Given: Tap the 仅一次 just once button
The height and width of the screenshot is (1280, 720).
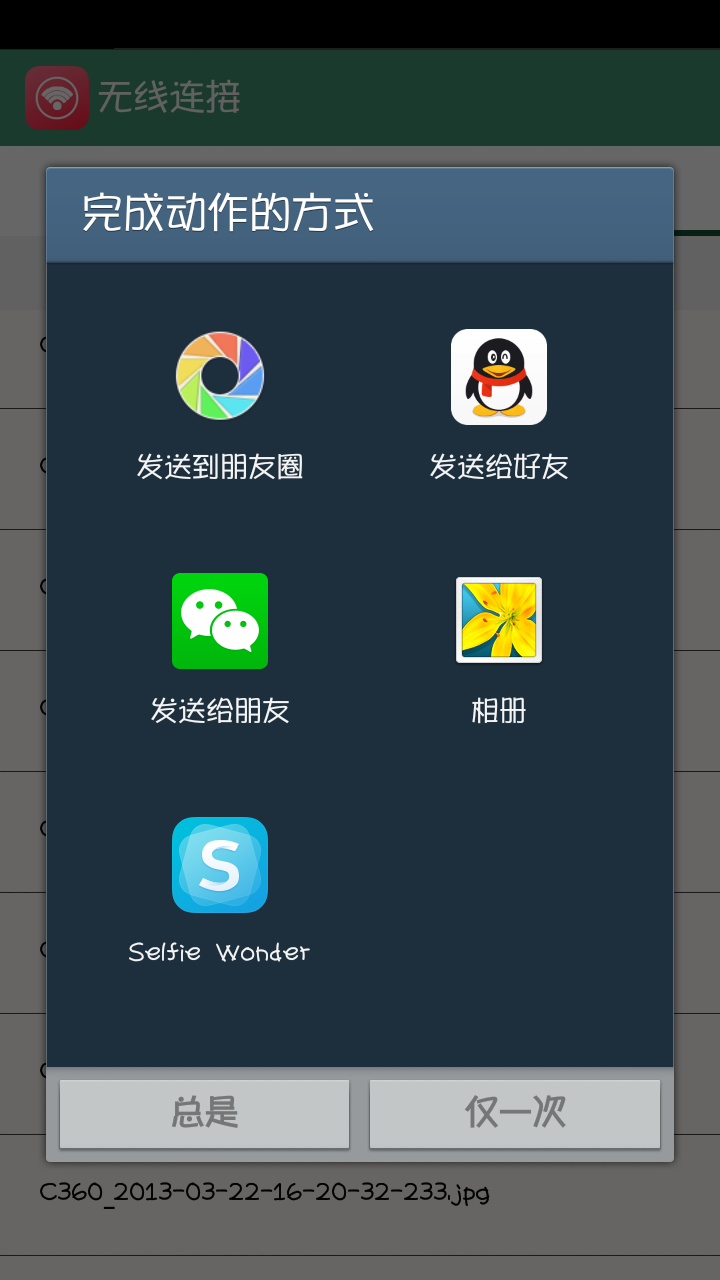Looking at the screenshot, I should (515, 1113).
